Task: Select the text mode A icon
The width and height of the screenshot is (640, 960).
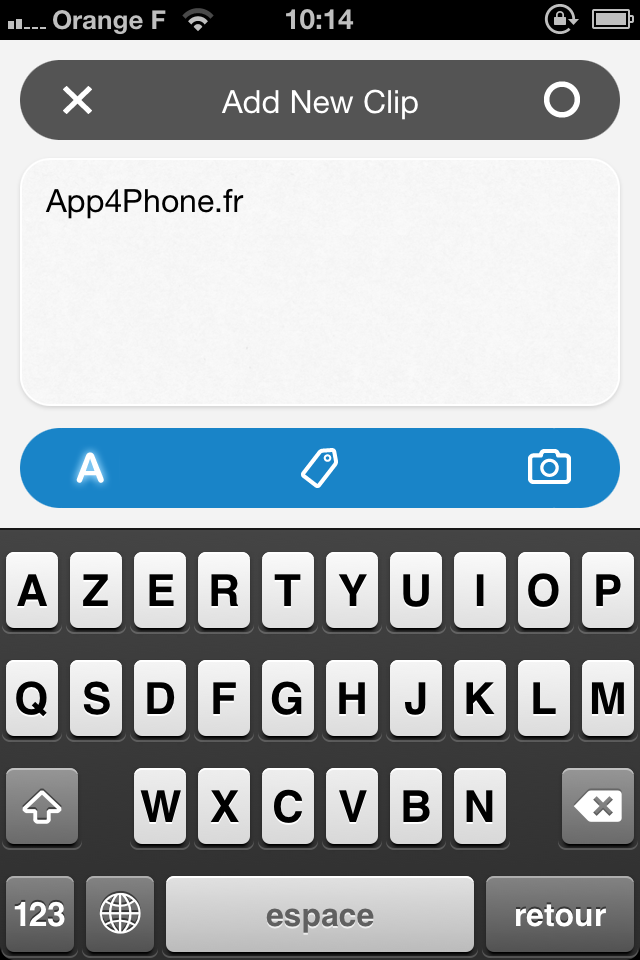Action: [x=91, y=468]
